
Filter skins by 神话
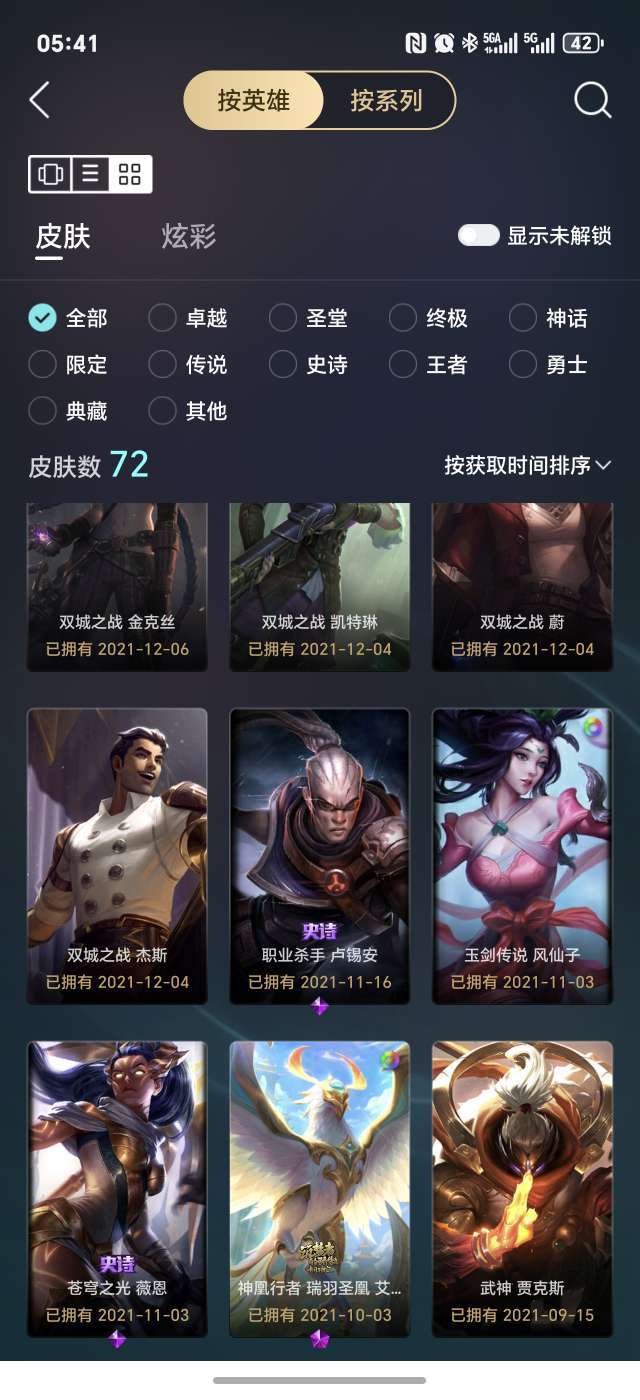click(x=548, y=318)
